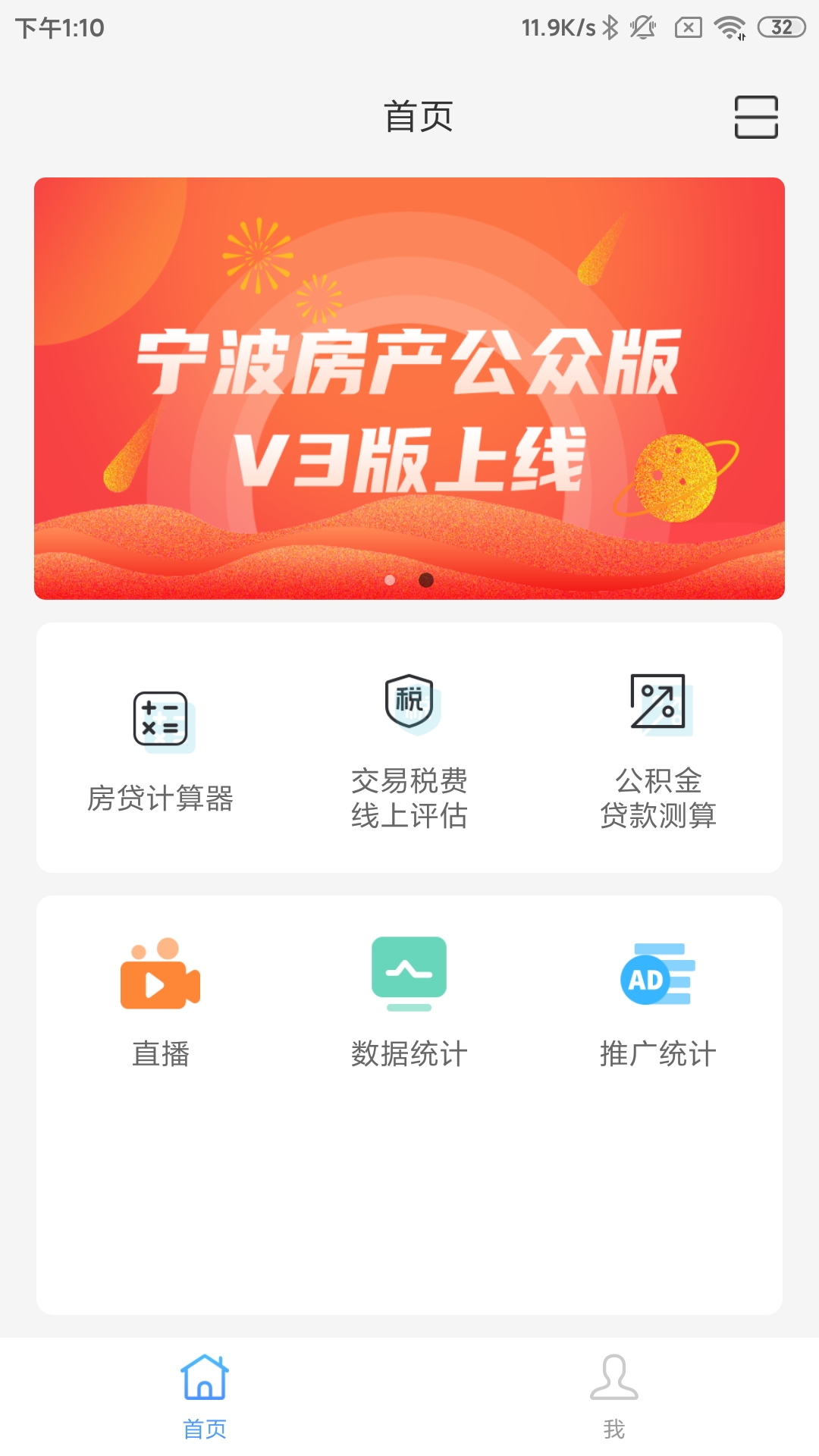
Task: Open the 宁波房产公众版 V3版上线 banner
Action: pos(409,388)
